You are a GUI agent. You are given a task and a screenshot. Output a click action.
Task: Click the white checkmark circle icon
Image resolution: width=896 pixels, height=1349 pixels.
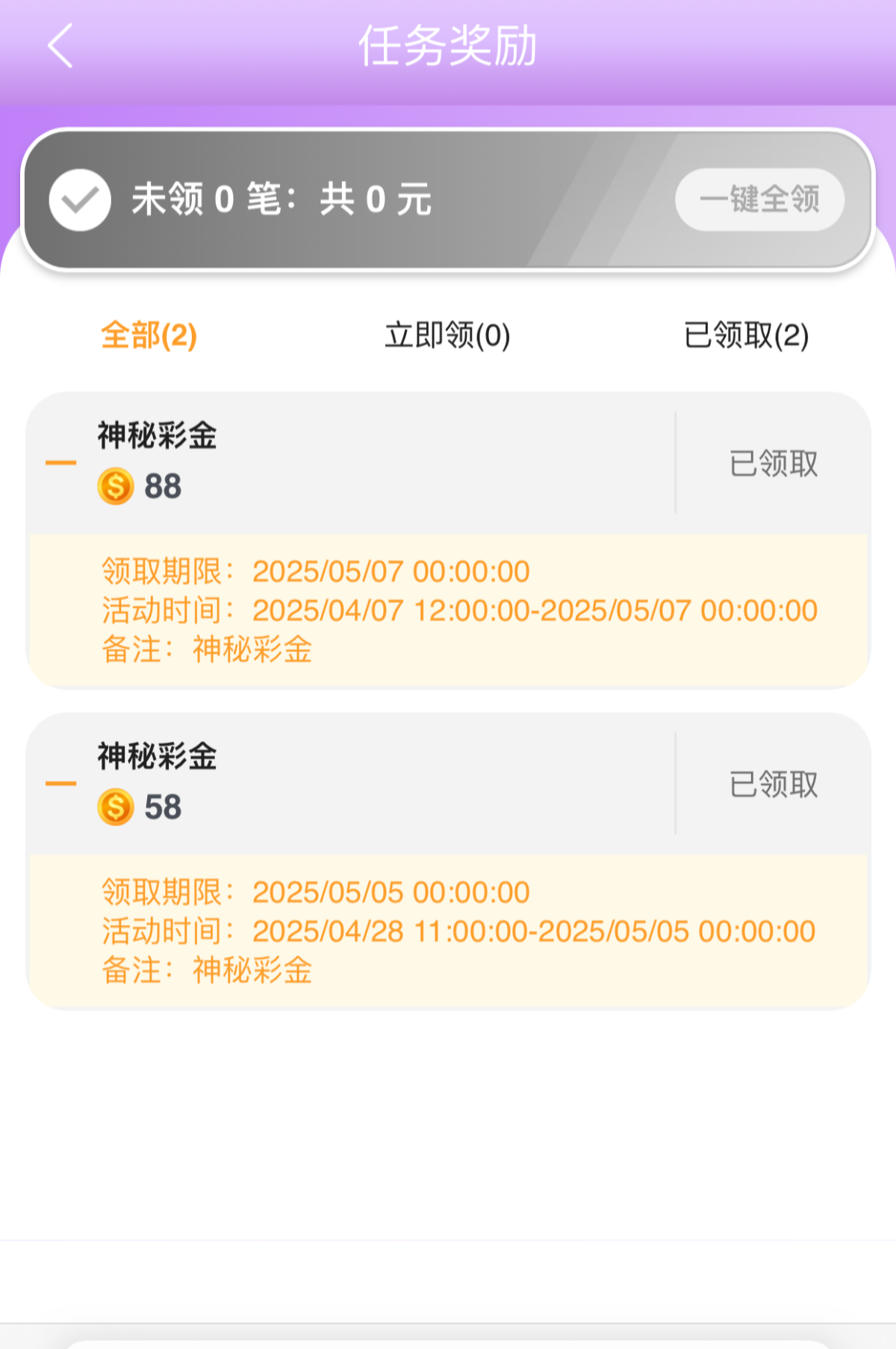79,199
